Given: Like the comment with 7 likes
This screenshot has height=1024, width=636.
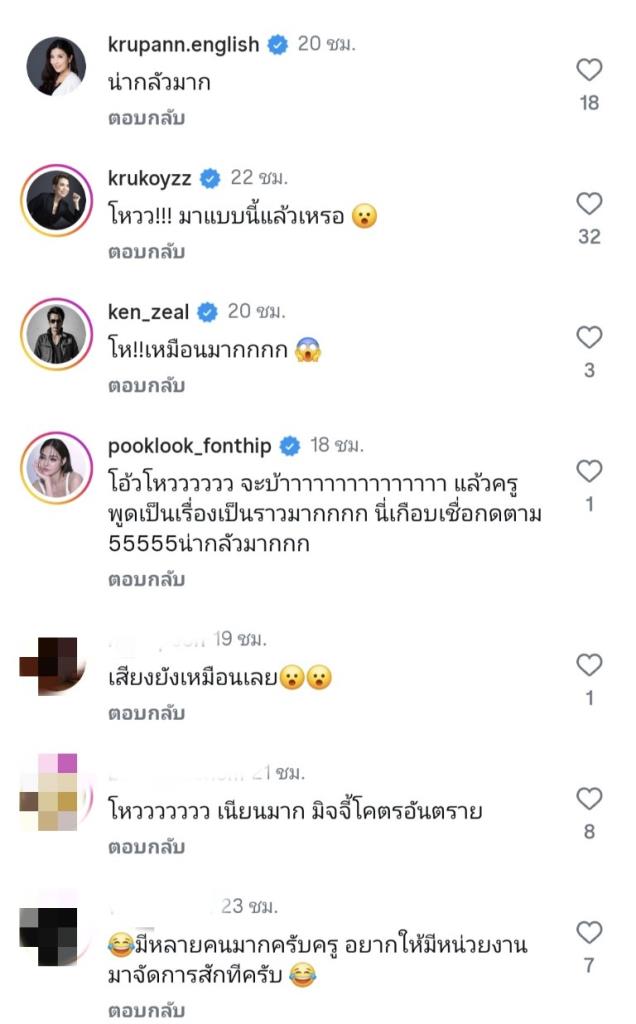Looking at the screenshot, I should point(589,933).
